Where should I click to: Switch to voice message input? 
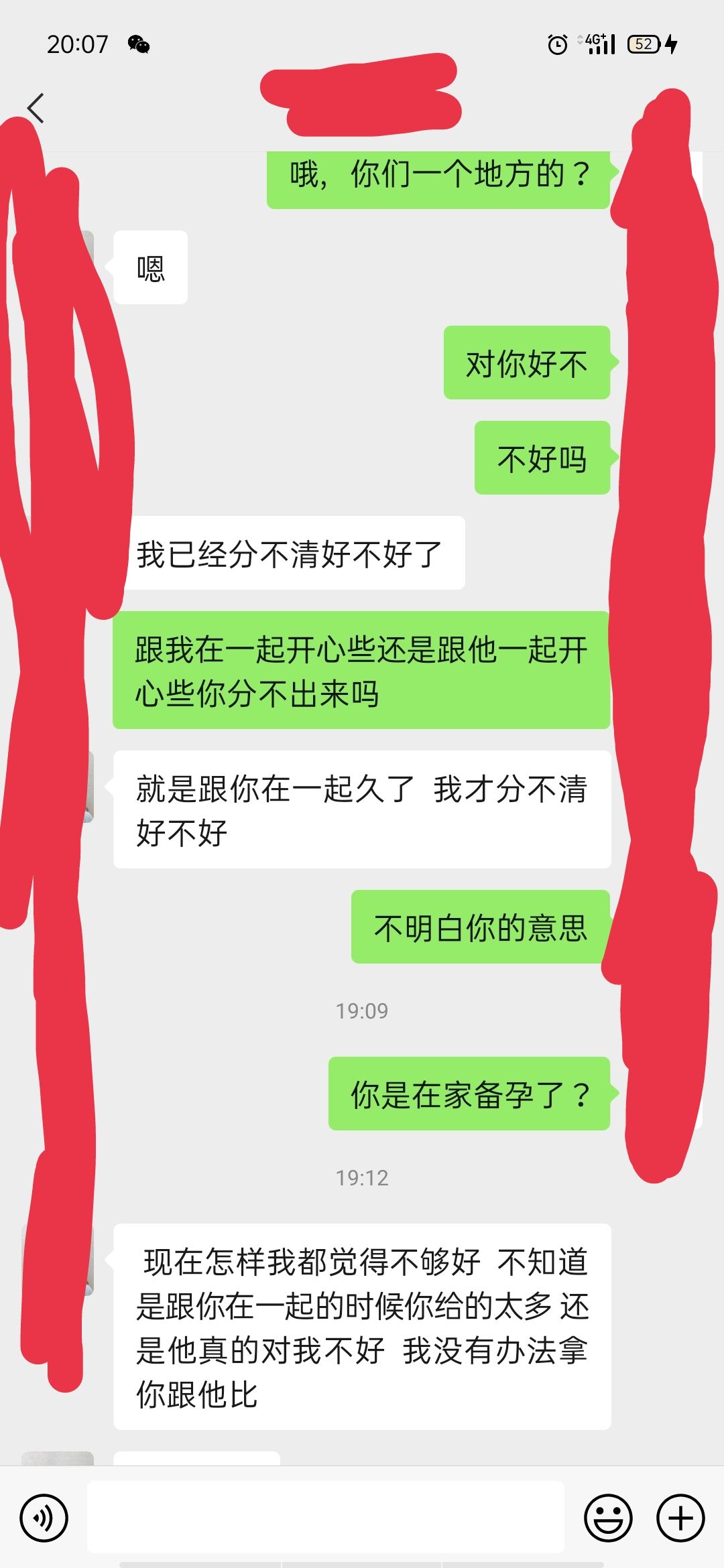44,1518
